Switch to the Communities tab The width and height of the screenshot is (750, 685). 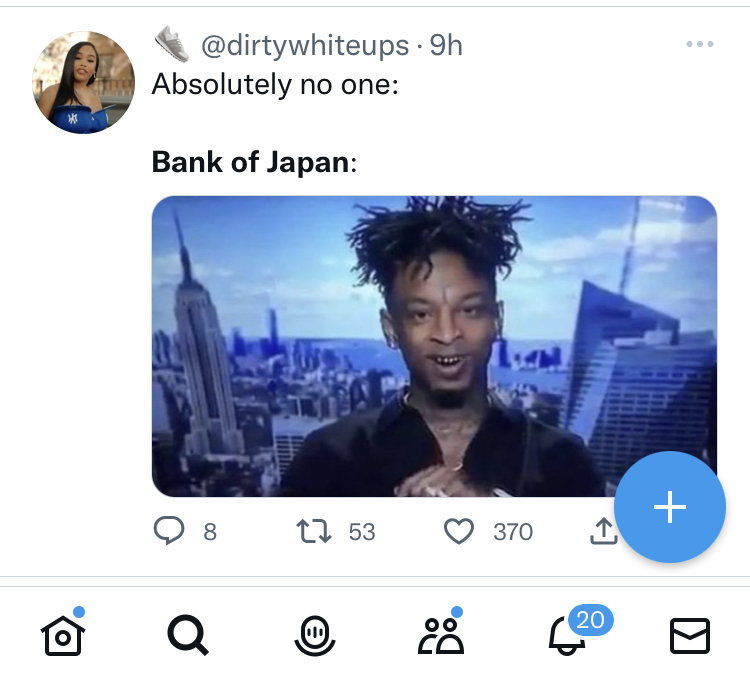point(440,636)
